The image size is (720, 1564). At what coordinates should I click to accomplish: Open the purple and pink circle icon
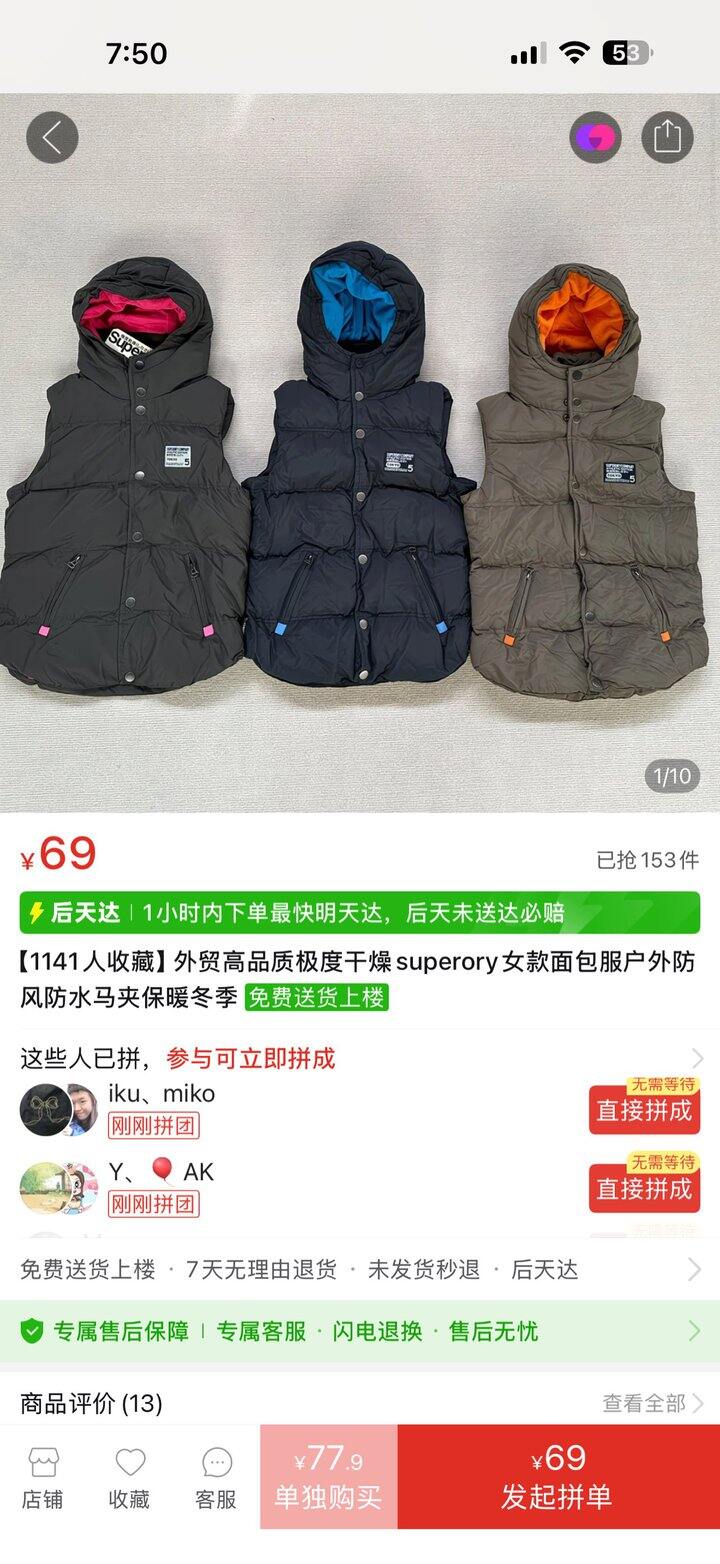pos(595,137)
